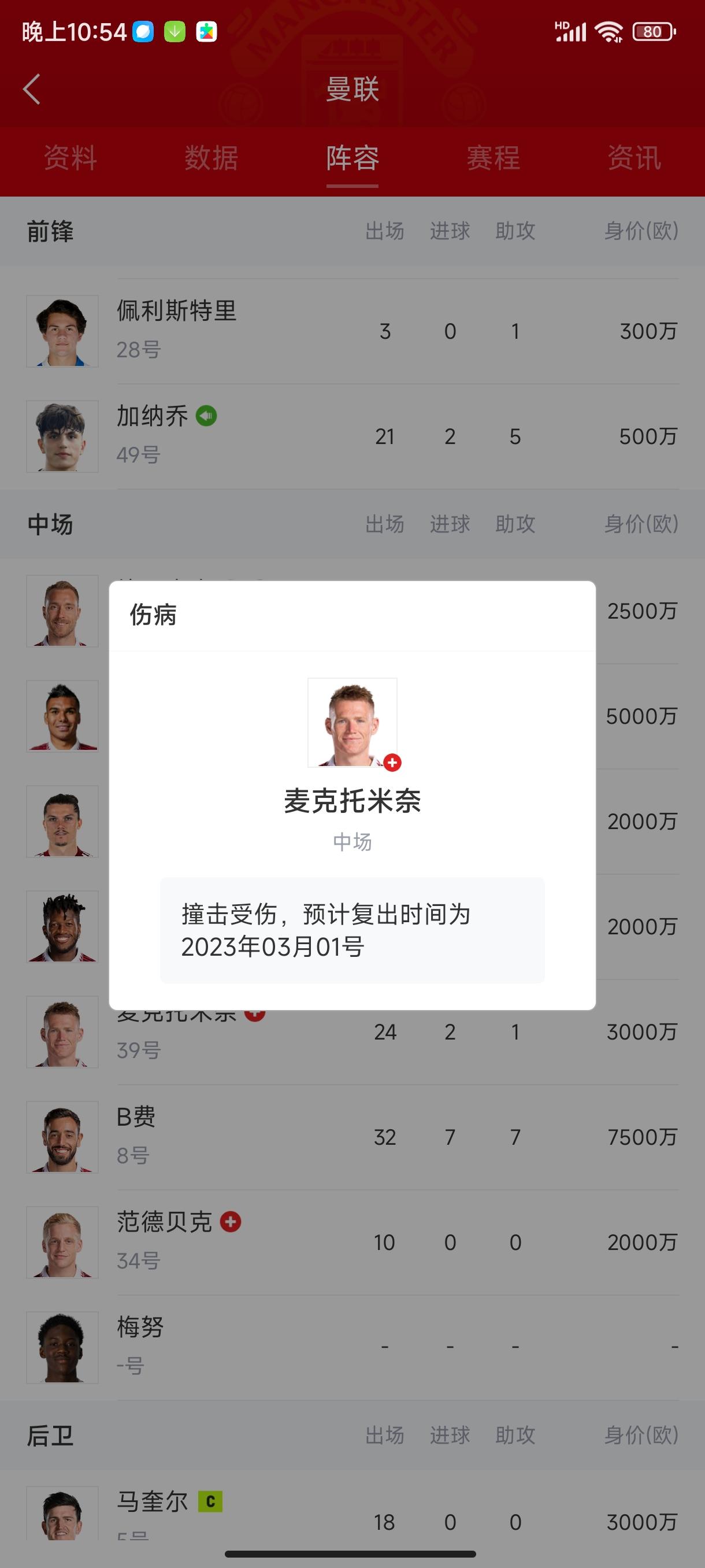
Task: Tap the injury icon next to 范德贝克
Action: (231, 1222)
